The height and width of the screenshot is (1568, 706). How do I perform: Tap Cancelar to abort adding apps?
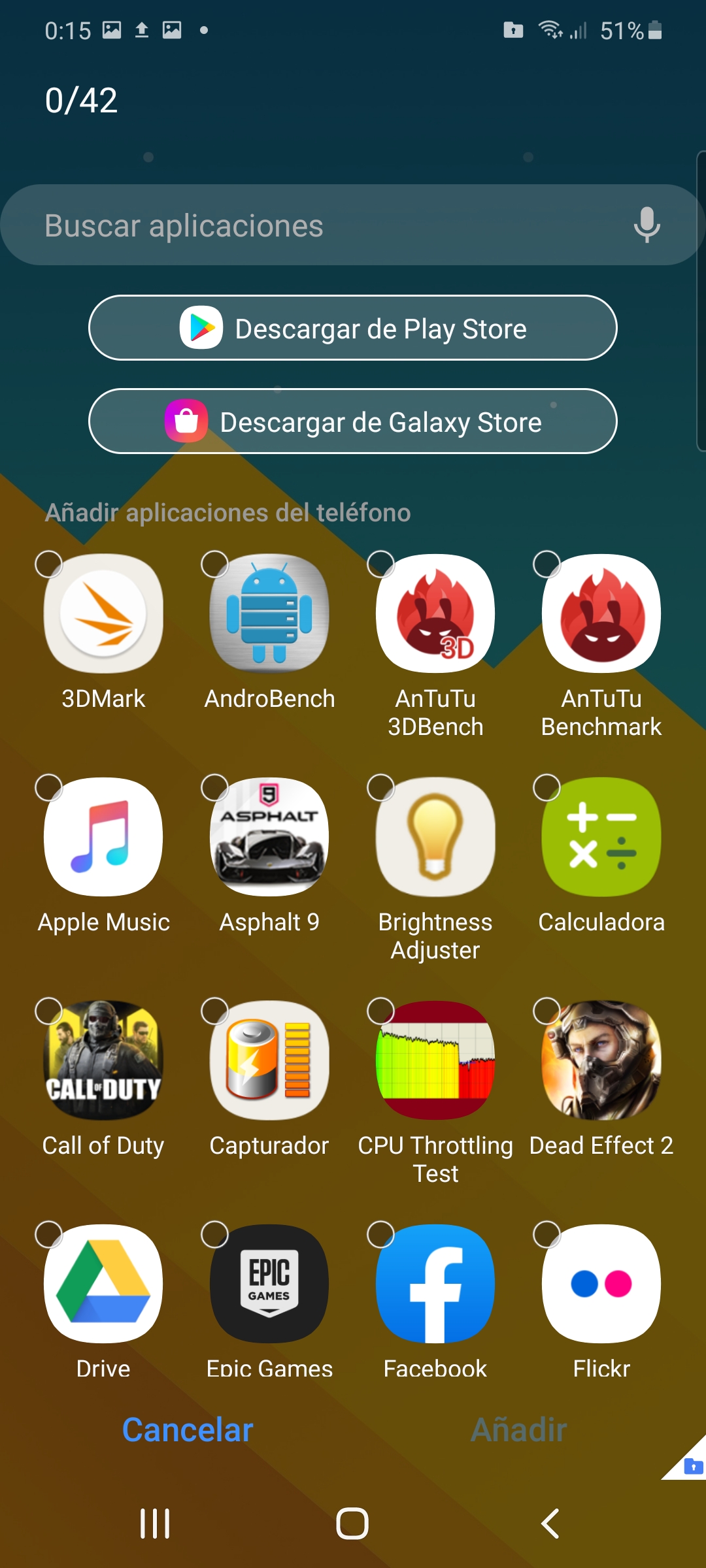click(x=188, y=1429)
